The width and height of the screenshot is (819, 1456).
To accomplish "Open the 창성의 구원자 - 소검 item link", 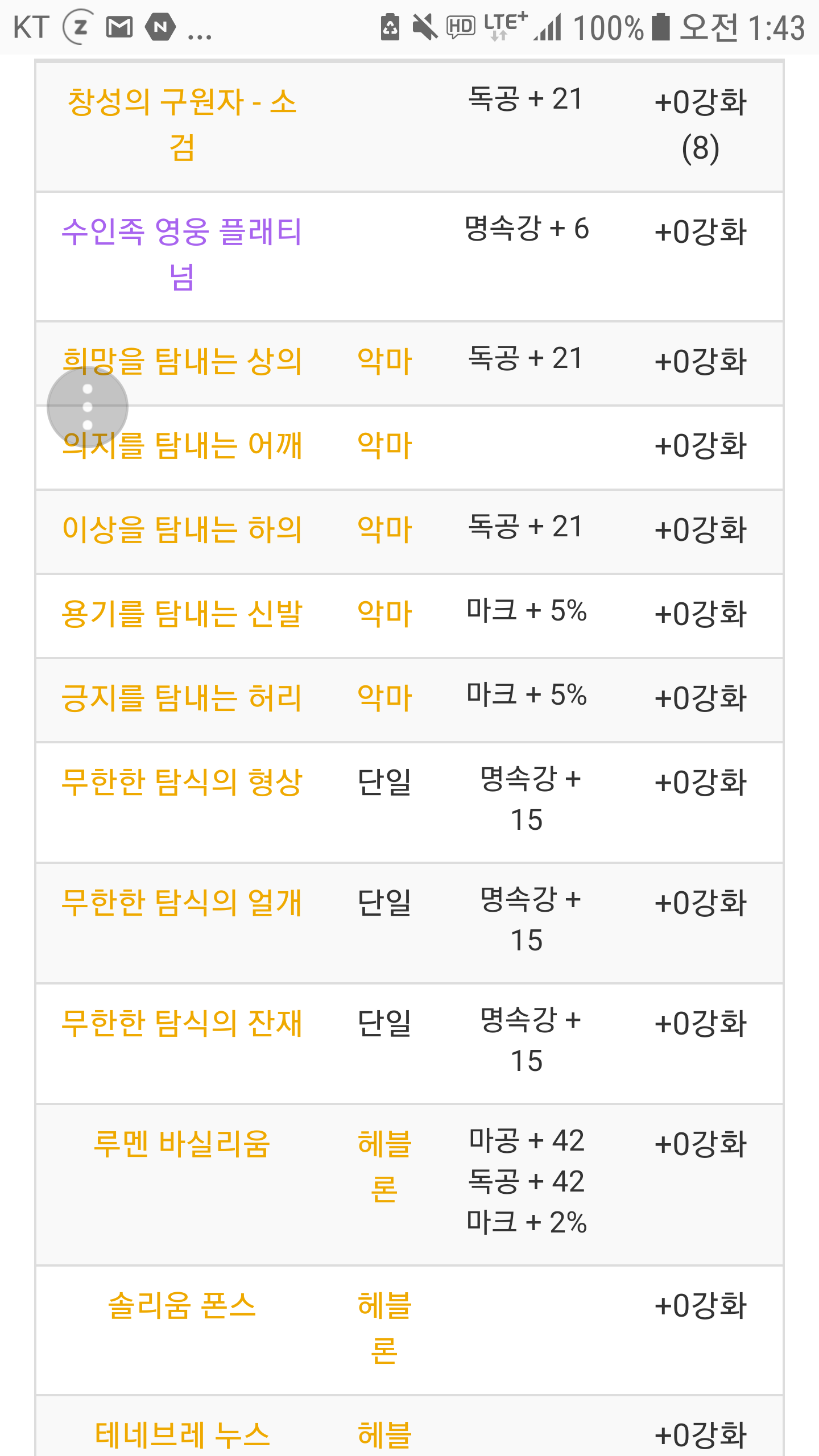I will [182, 124].
